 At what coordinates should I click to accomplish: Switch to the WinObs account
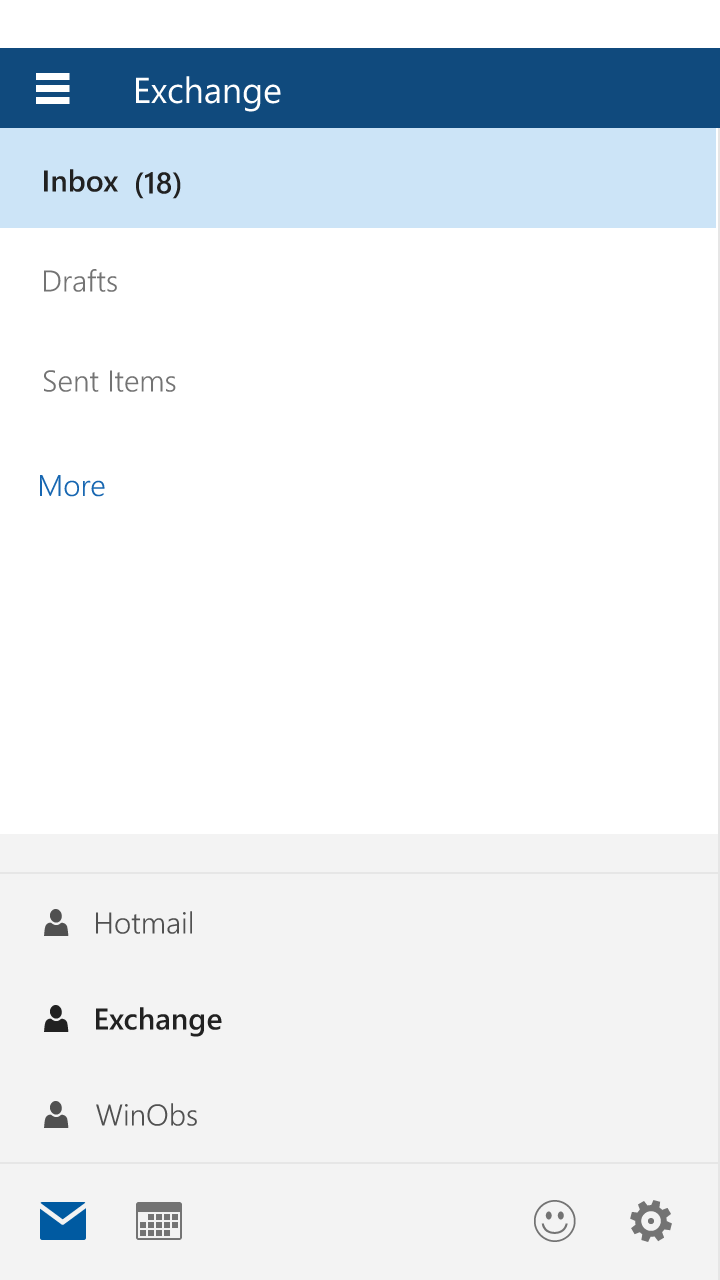(x=146, y=1115)
